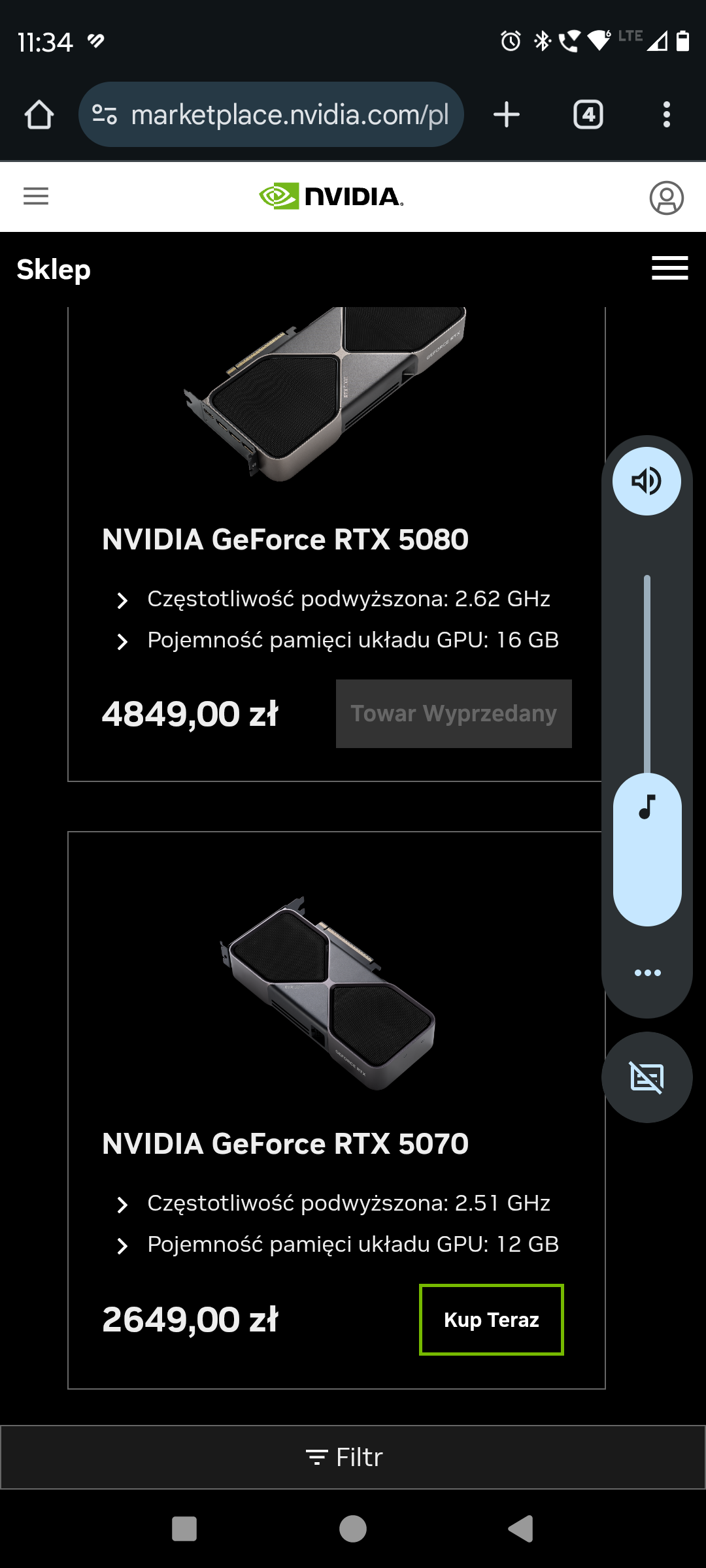706x1568 pixels.
Task: Toggle Live Caption button
Action: click(647, 1077)
